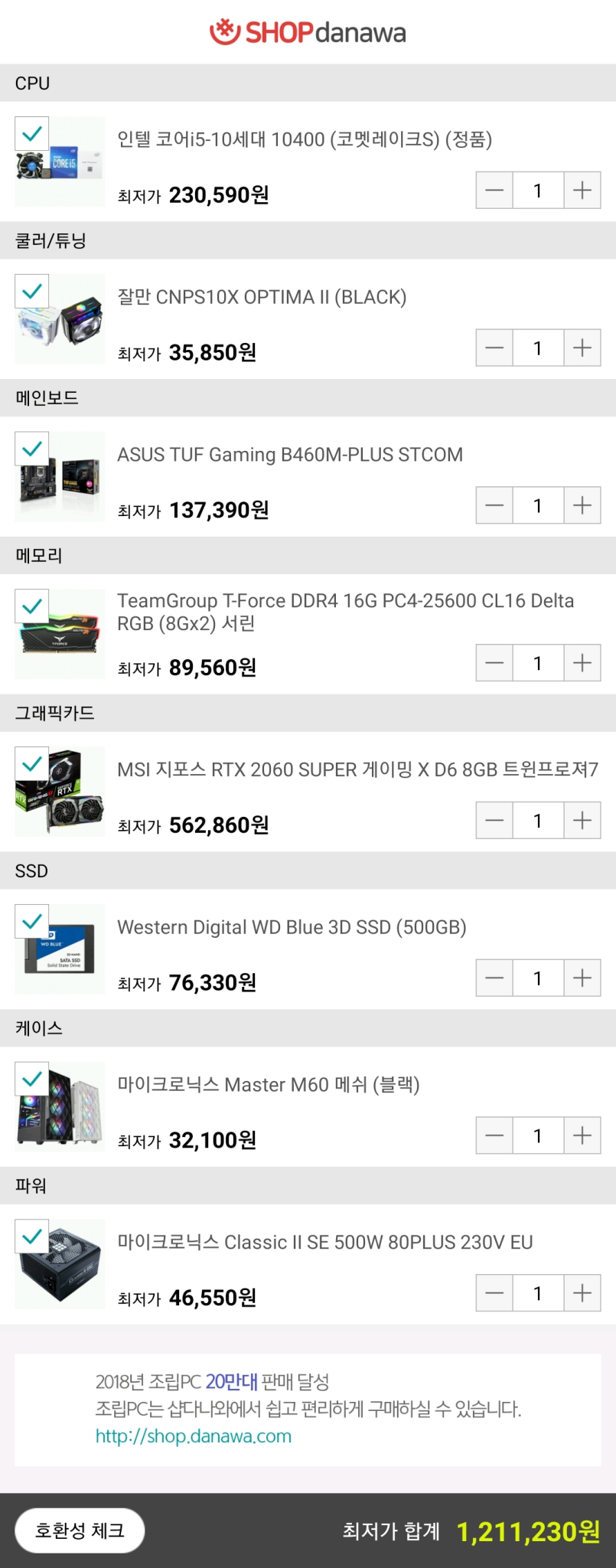Decrease the memory quantity with minus button
Image resolution: width=616 pixels, height=1568 pixels.
pyautogui.click(x=494, y=663)
